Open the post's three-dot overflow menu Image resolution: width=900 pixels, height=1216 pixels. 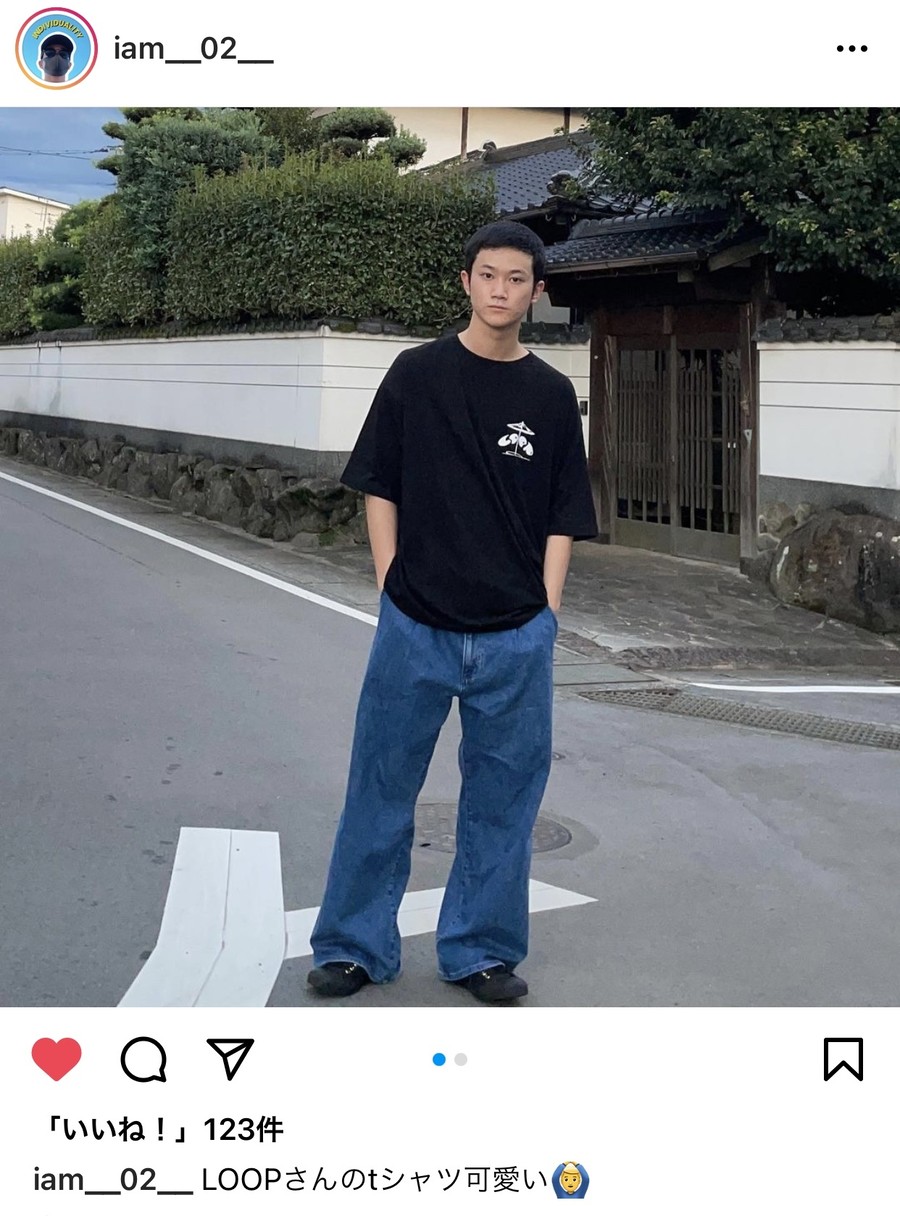point(851,49)
